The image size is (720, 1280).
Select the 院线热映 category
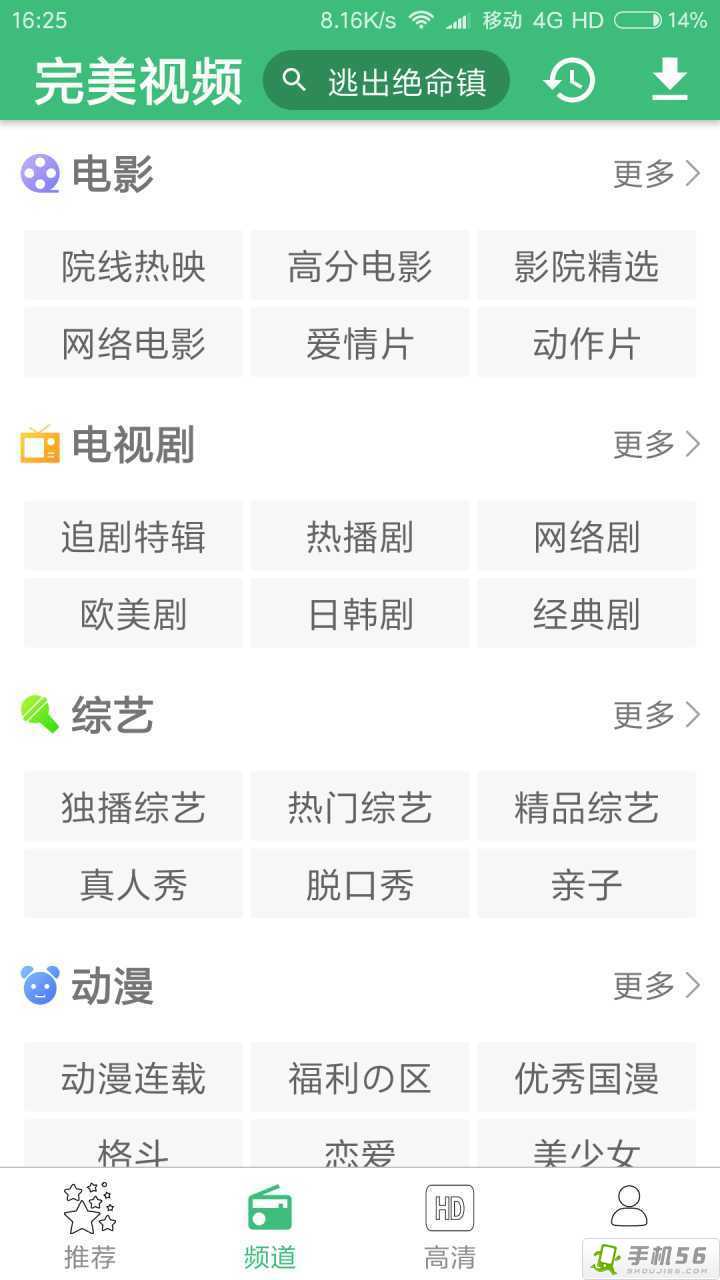133,266
